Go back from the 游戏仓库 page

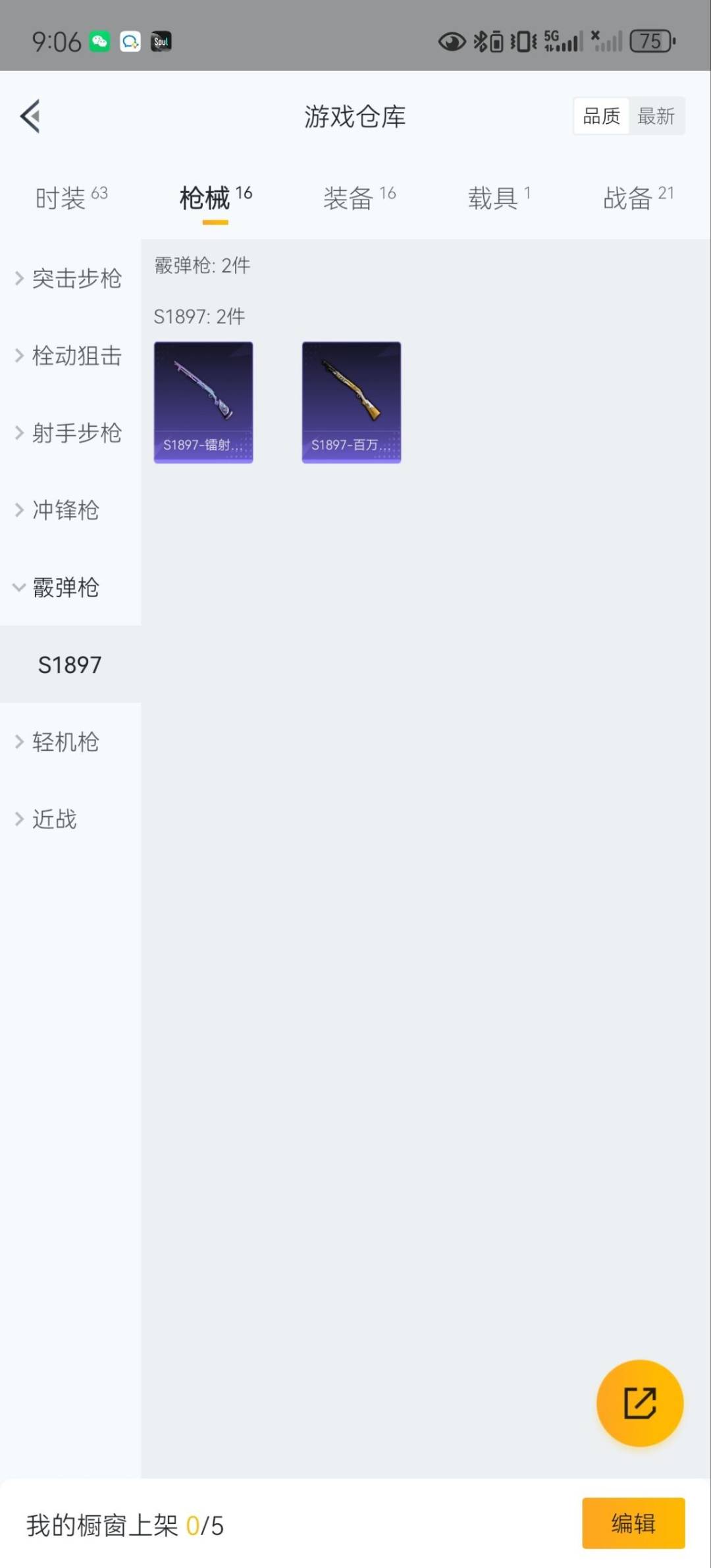(x=30, y=117)
